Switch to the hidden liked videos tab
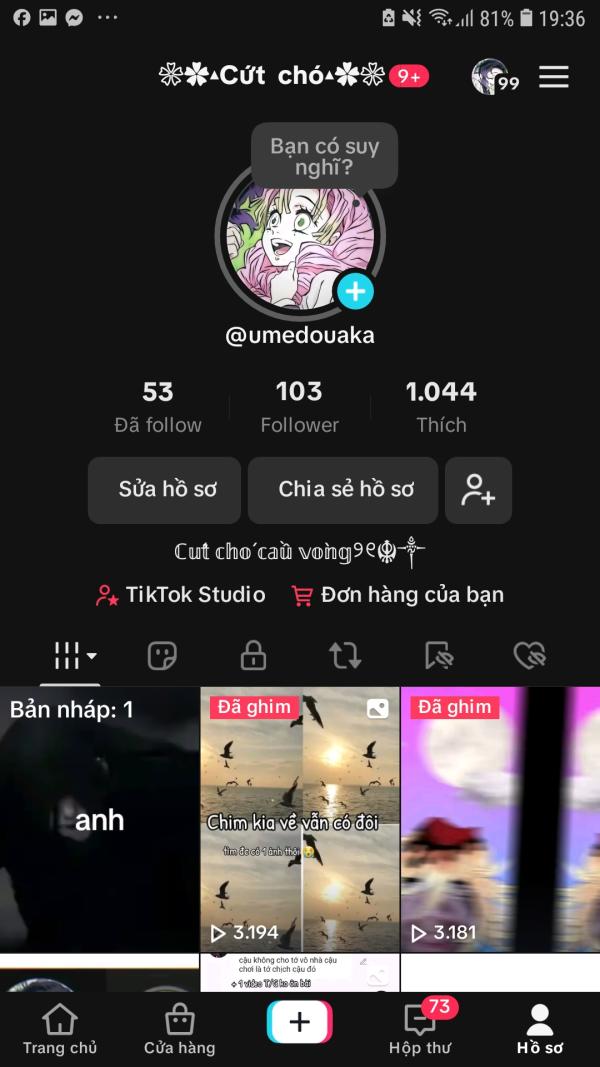Viewport: 600px width, 1067px height. pyautogui.click(x=529, y=656)
